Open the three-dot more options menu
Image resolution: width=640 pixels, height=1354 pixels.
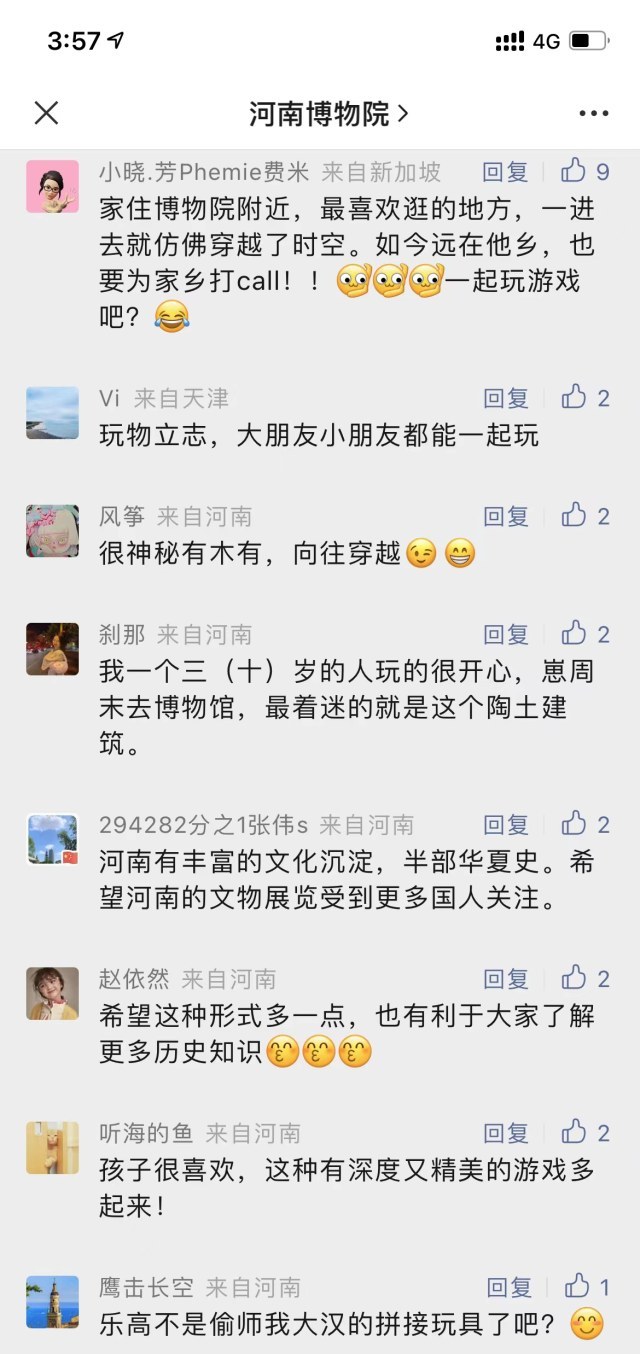tap(593, 113)
